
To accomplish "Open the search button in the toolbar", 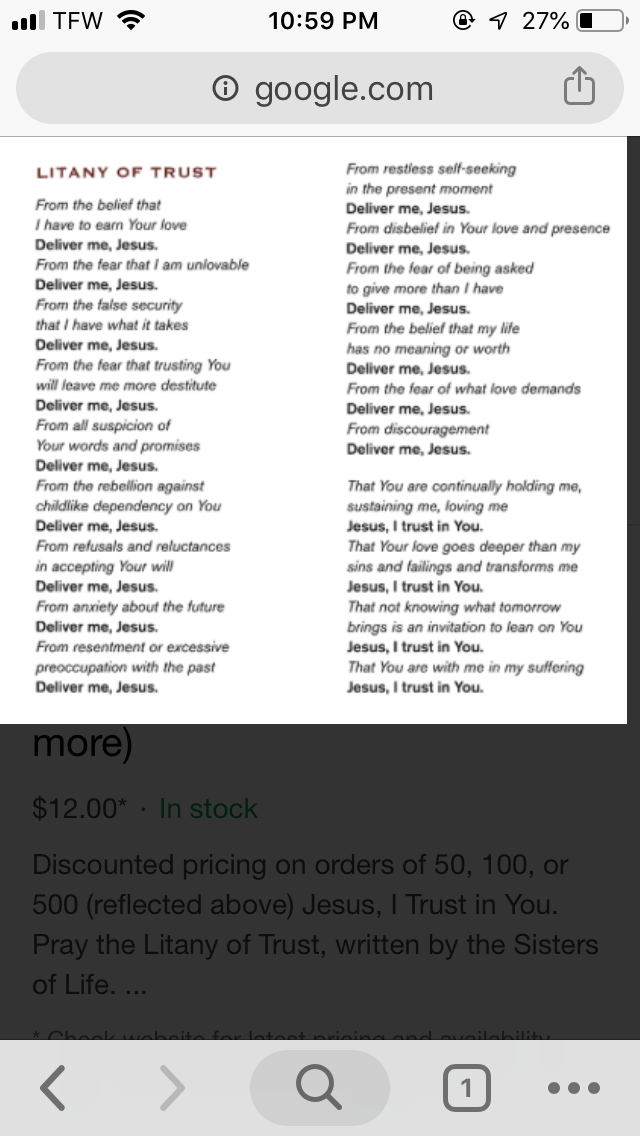I will click(319, 1088).
